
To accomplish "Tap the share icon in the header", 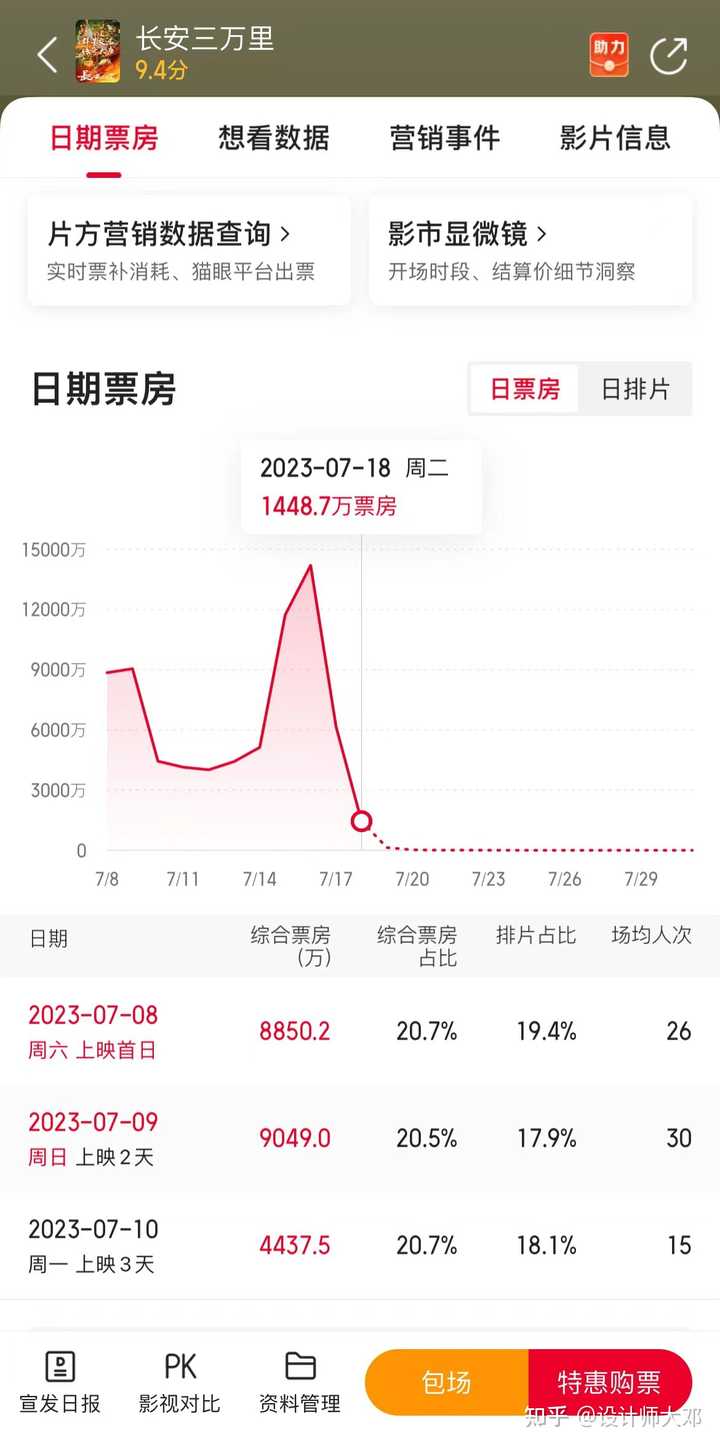I will (669, 55).
